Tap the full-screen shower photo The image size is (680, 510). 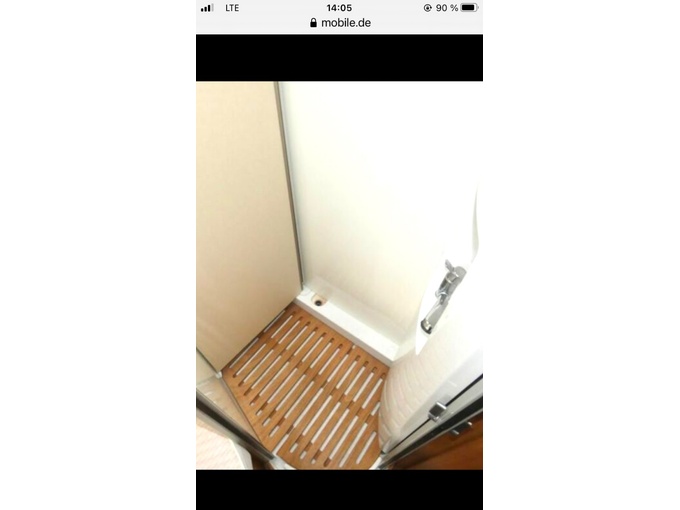(339, 275)
